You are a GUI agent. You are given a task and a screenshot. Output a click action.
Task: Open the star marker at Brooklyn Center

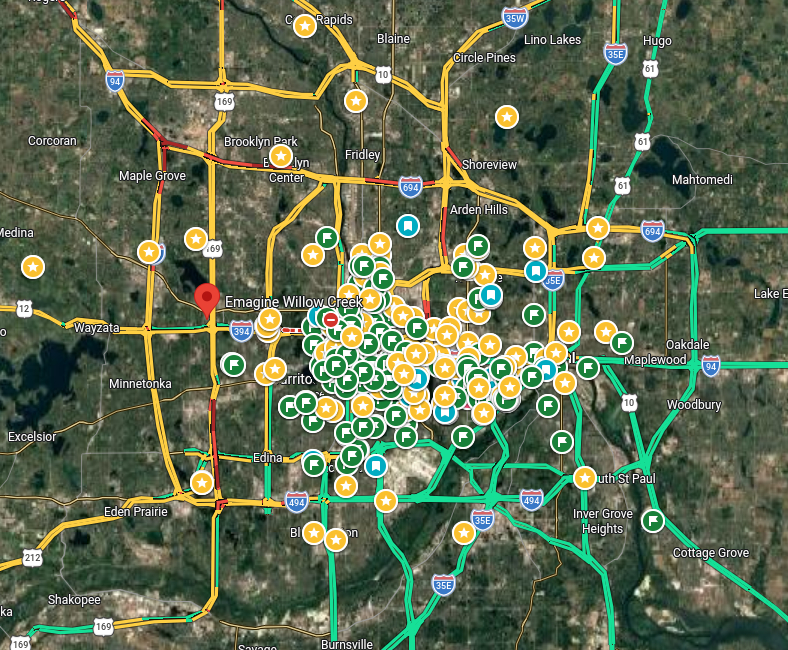pos(281,157)
